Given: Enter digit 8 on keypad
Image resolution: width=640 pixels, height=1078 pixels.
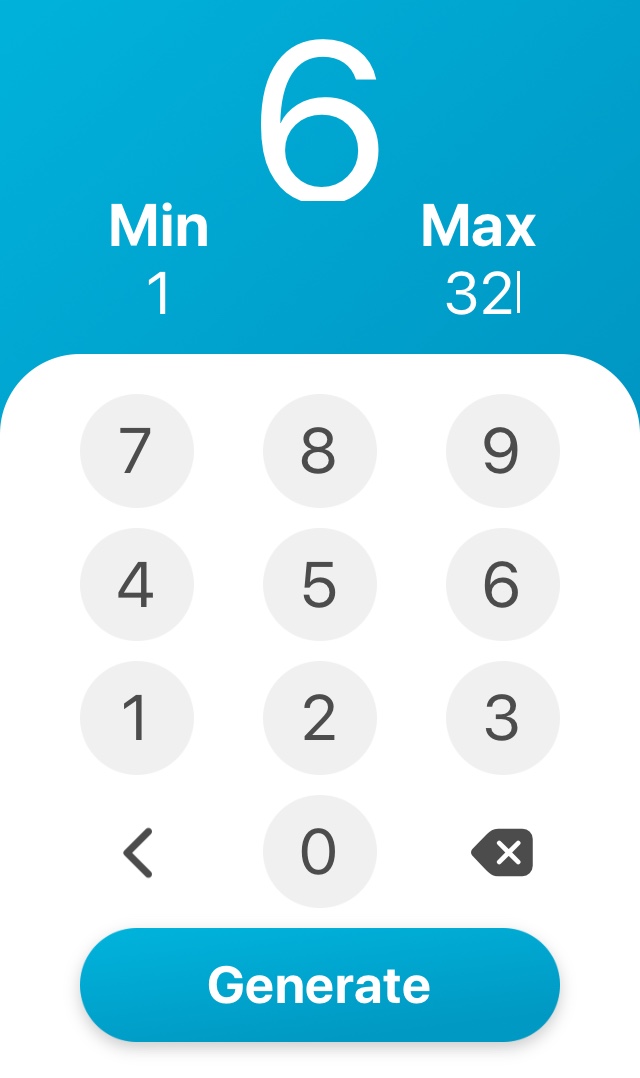Looking at the screenshot, I should [319, 451].
